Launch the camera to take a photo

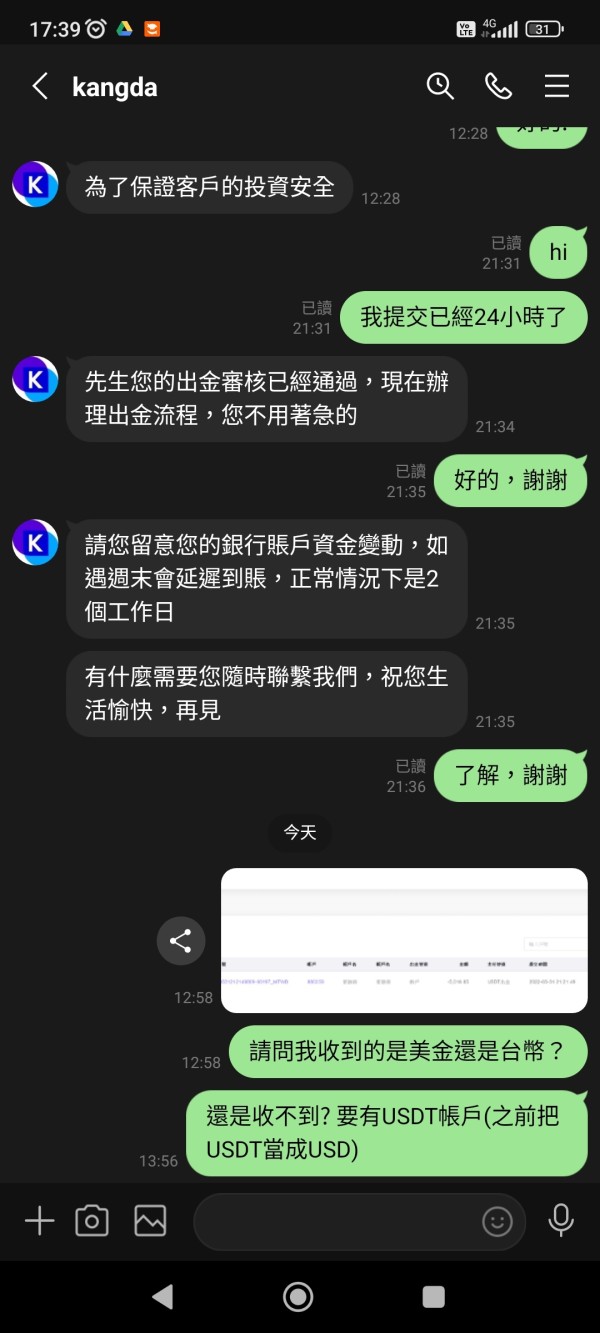[92, 1221]
